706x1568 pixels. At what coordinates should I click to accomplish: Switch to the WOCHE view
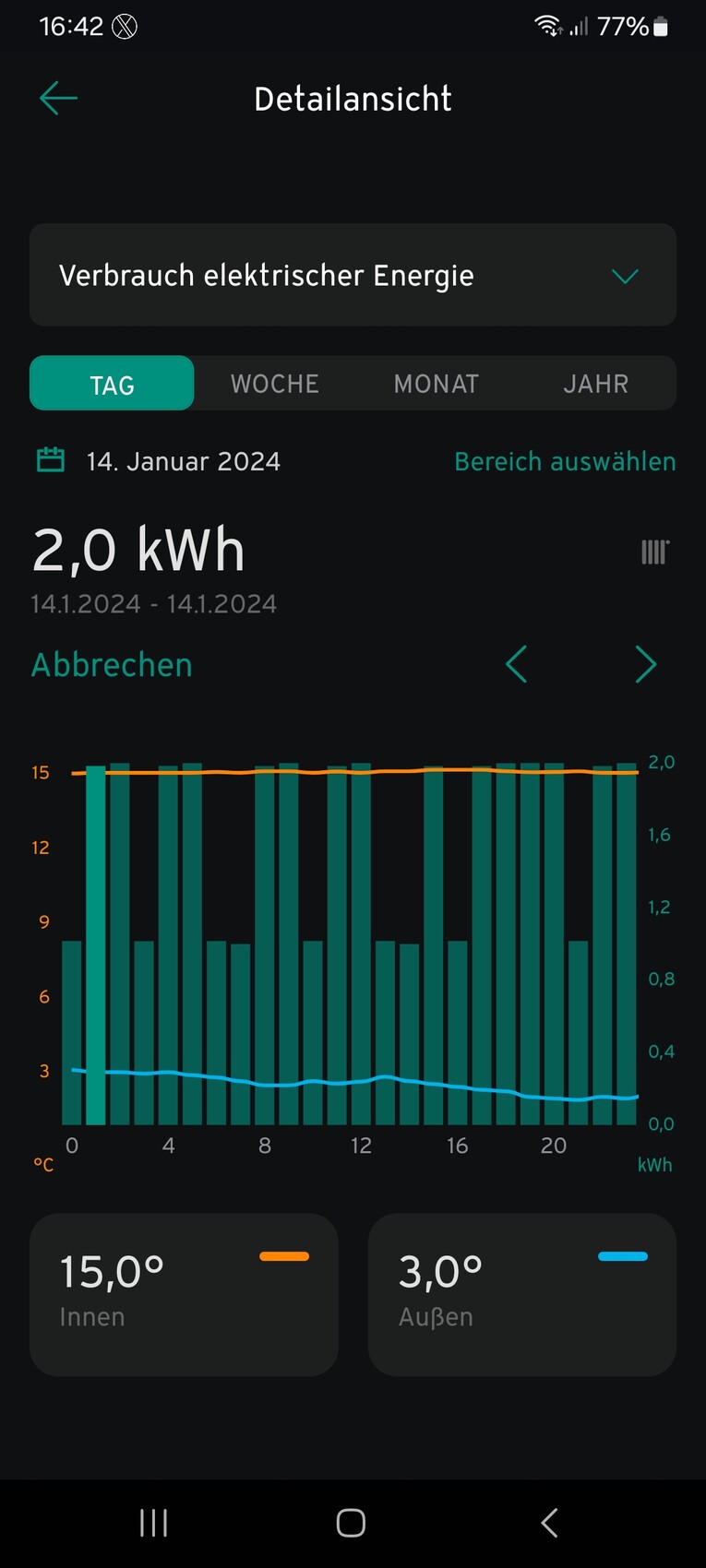tap(274, 384)
